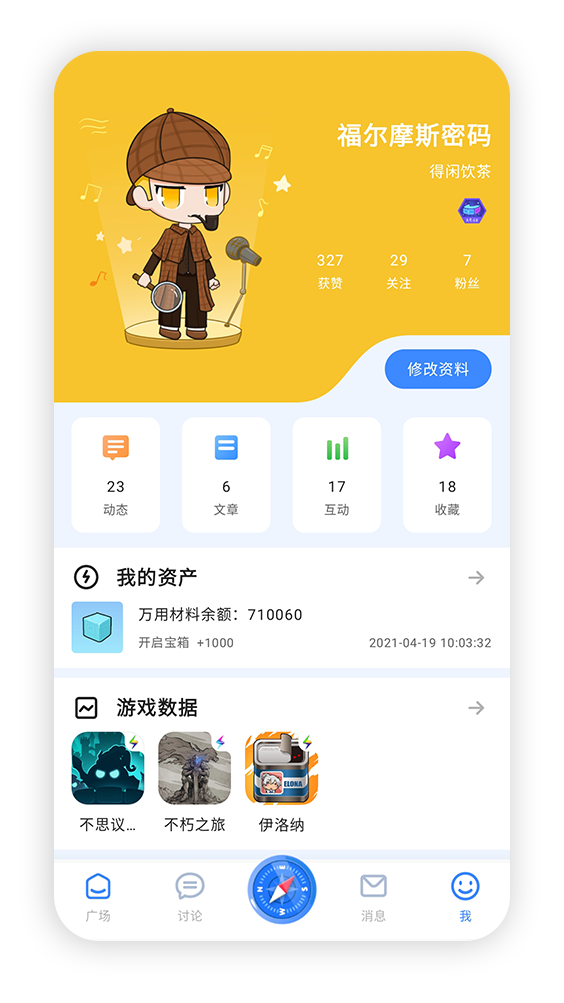This screenshot has height=1003, width=564.
Task: View the 互动 card
Action: [x=337, y=475]
